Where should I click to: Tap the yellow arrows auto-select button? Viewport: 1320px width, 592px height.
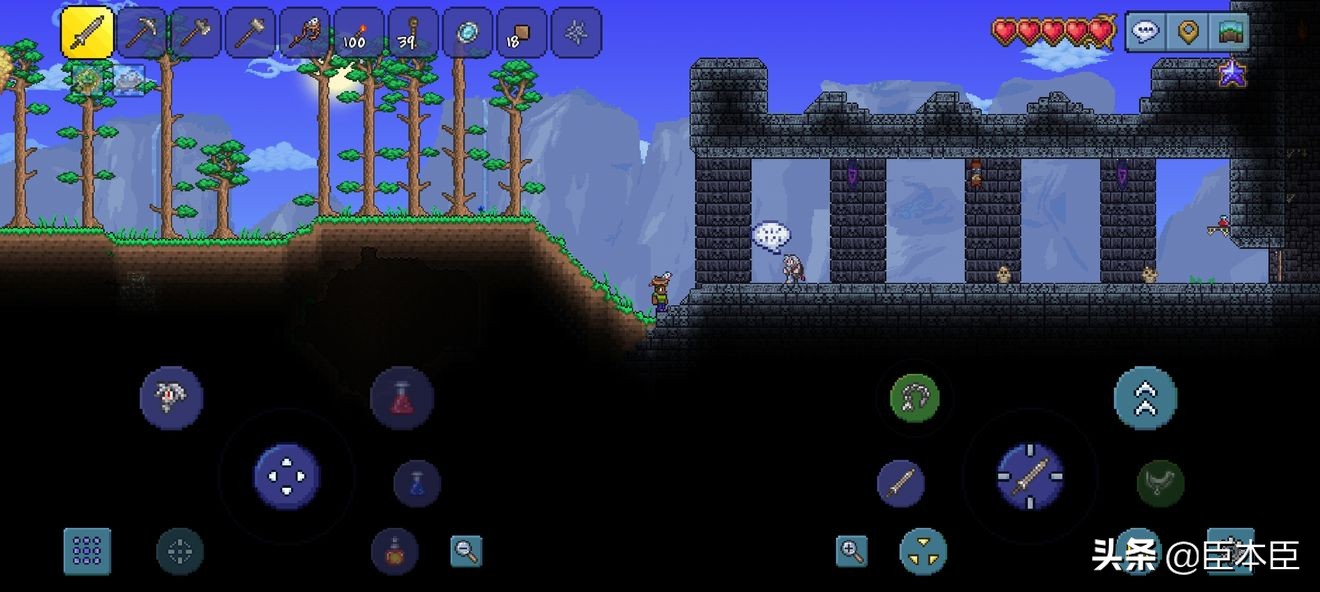point(923,551)
